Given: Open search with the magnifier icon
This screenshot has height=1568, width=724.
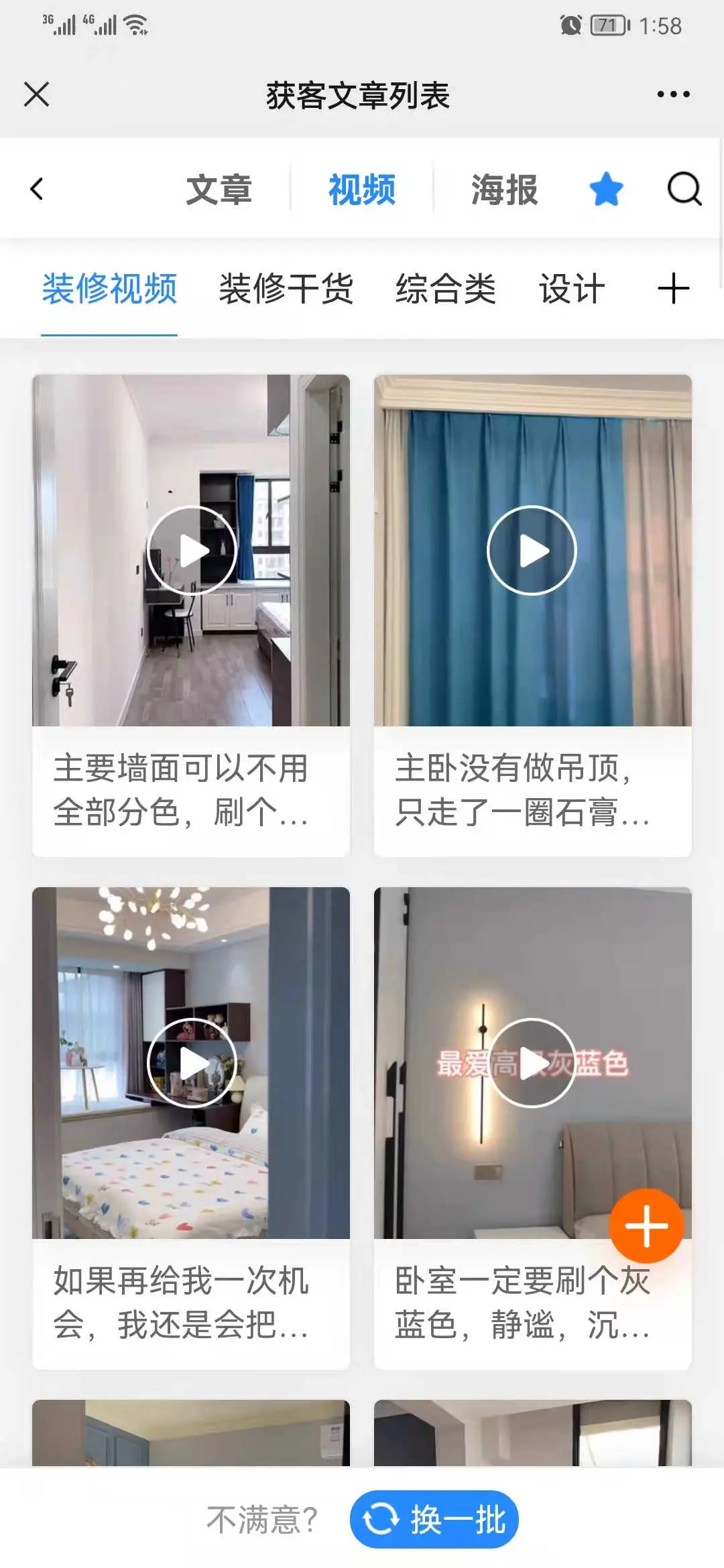Looking at the screenshot, I should (x=684, y=189).
